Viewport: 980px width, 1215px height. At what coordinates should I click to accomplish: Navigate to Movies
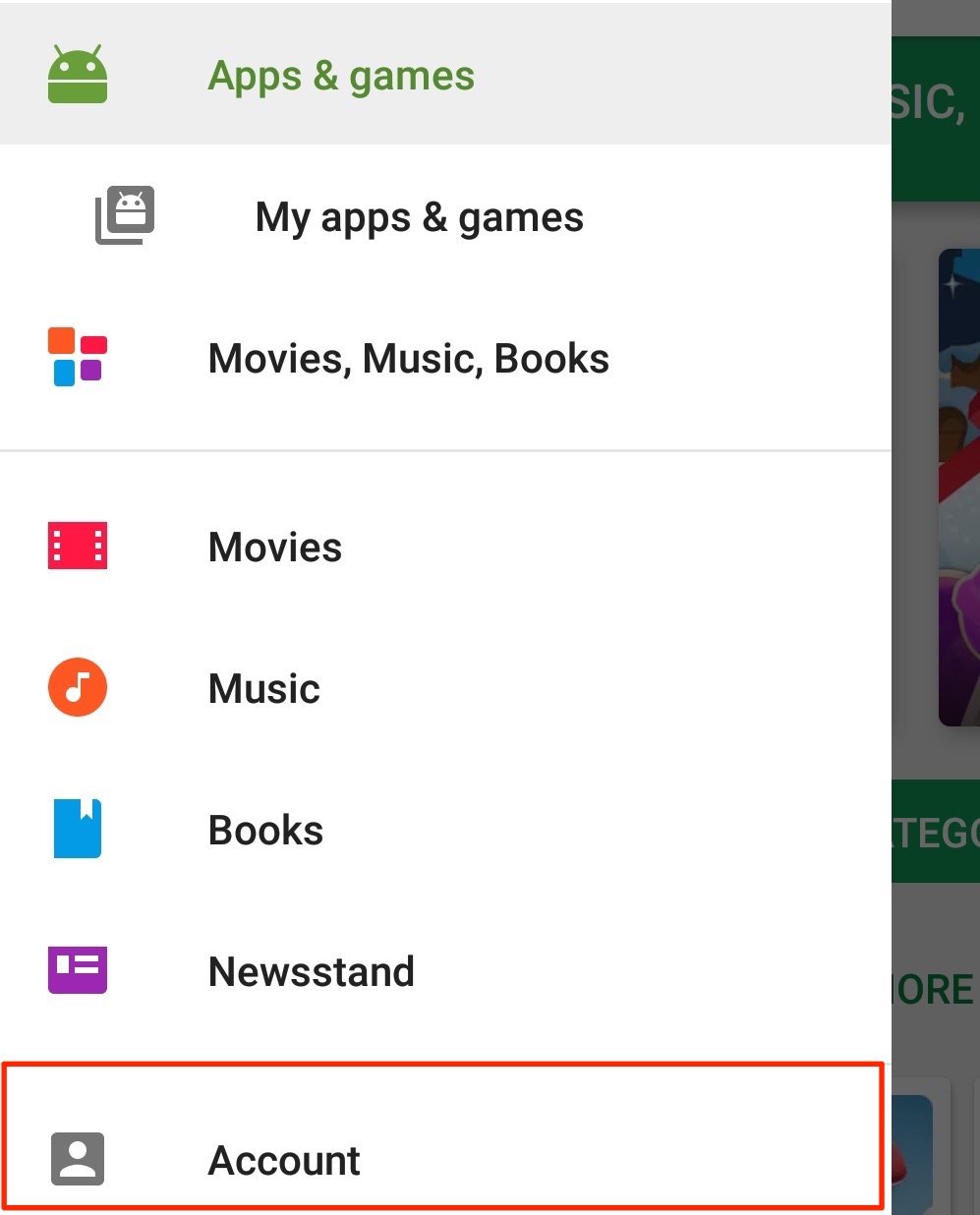(x=274, y=547)
